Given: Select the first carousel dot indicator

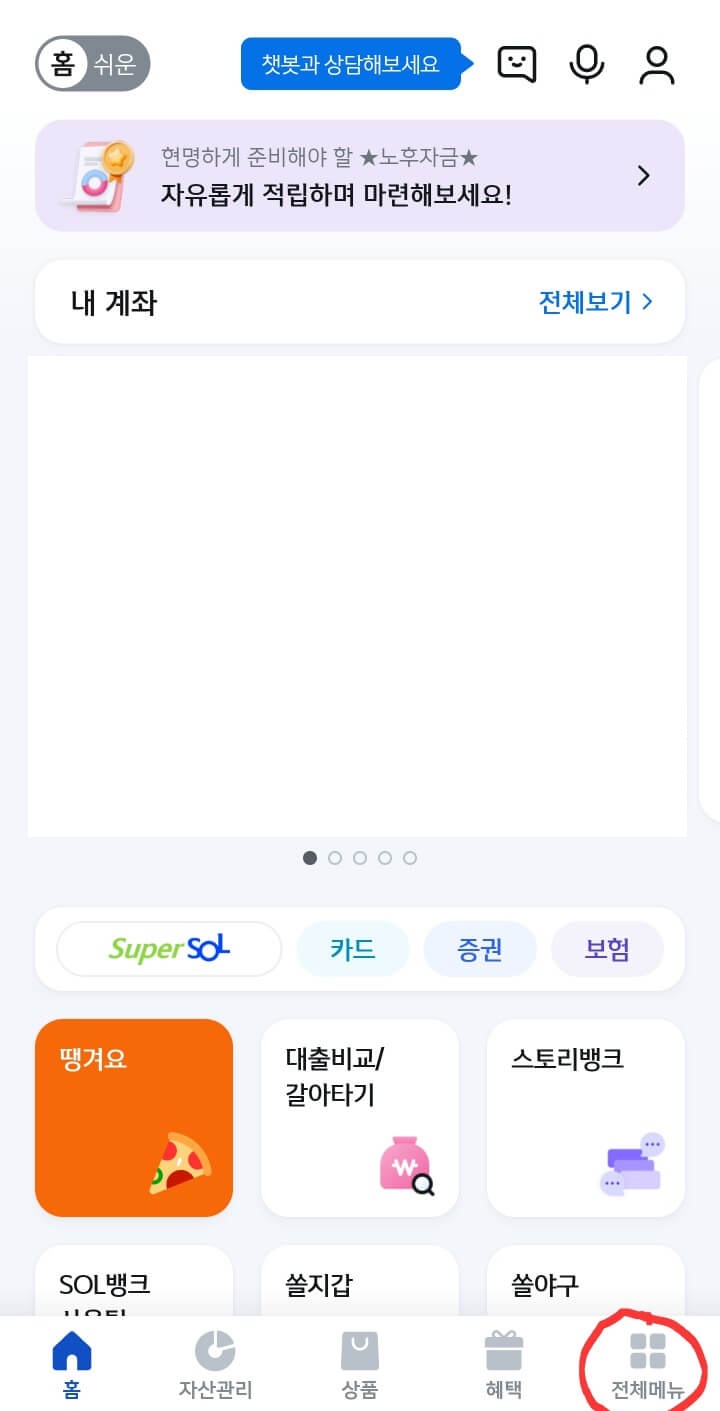Looking at the screenshot, I should pyautogui.click(x=310, y=857).
